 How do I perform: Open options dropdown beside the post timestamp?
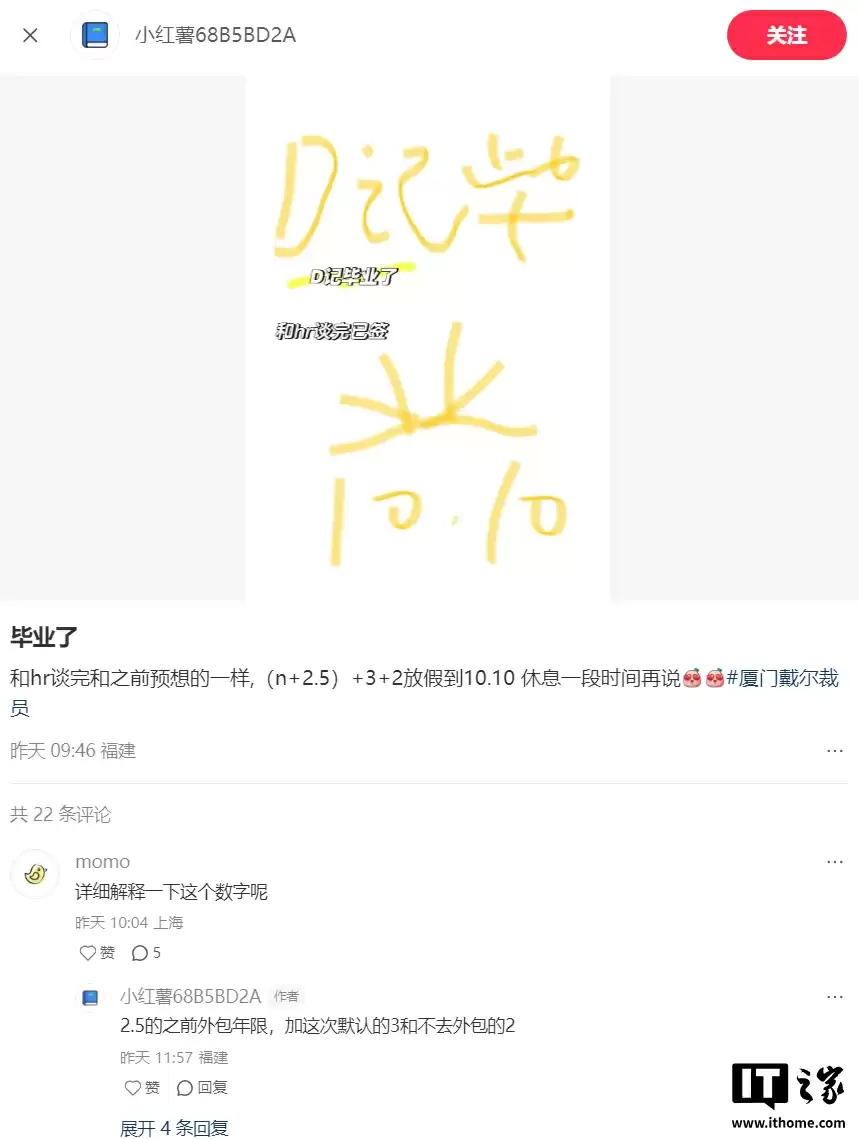[835, 750]
